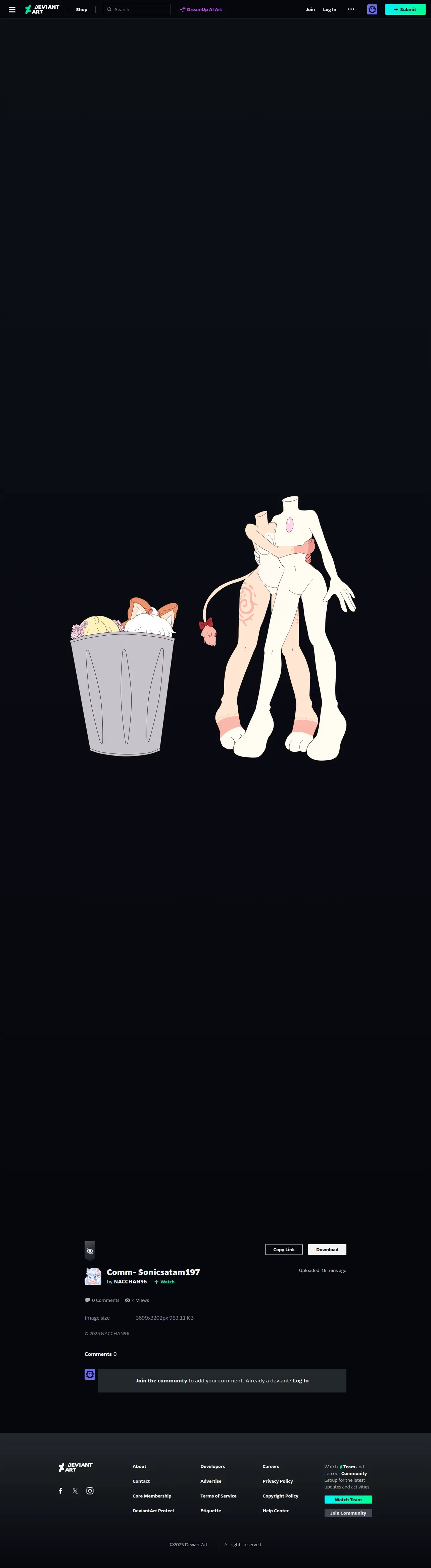431x1568 pixels.
Task: Watch artist NACCHAN96
Action: pyautogui.click(x=164, y=1282)
